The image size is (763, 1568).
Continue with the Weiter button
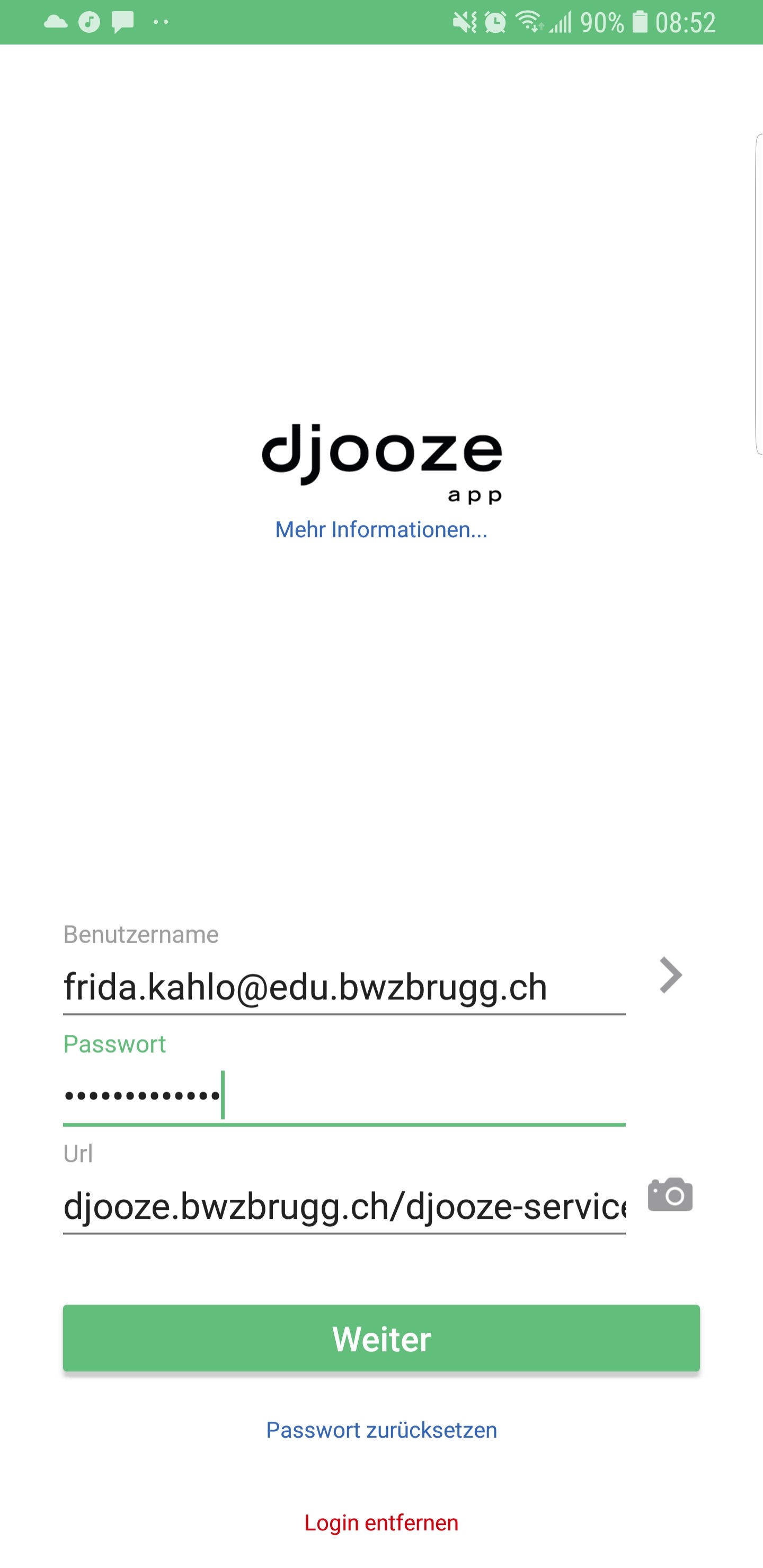[381, 1338]
